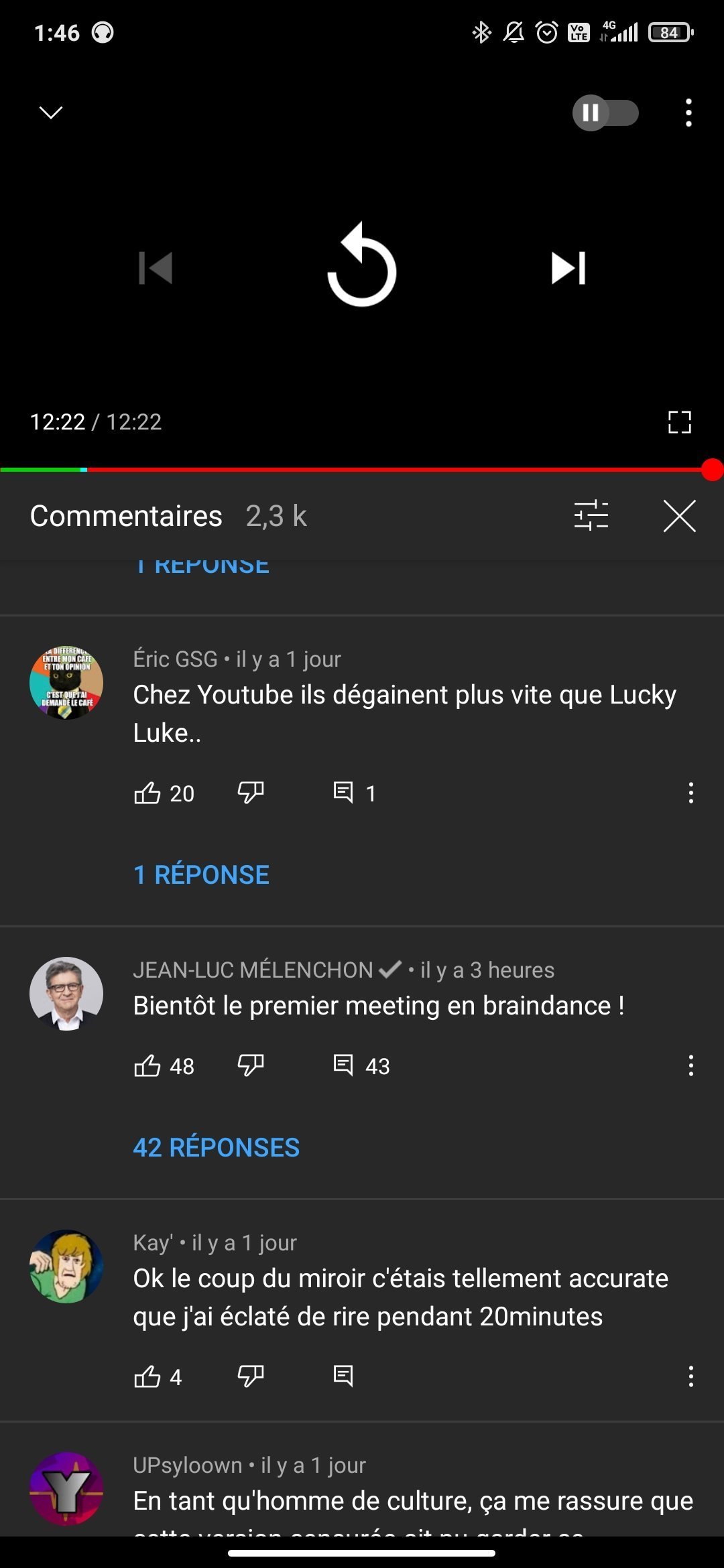This screenshot has width=724, height=1568.
Task: Replay the finished video
Action: (x=362, y=267)
